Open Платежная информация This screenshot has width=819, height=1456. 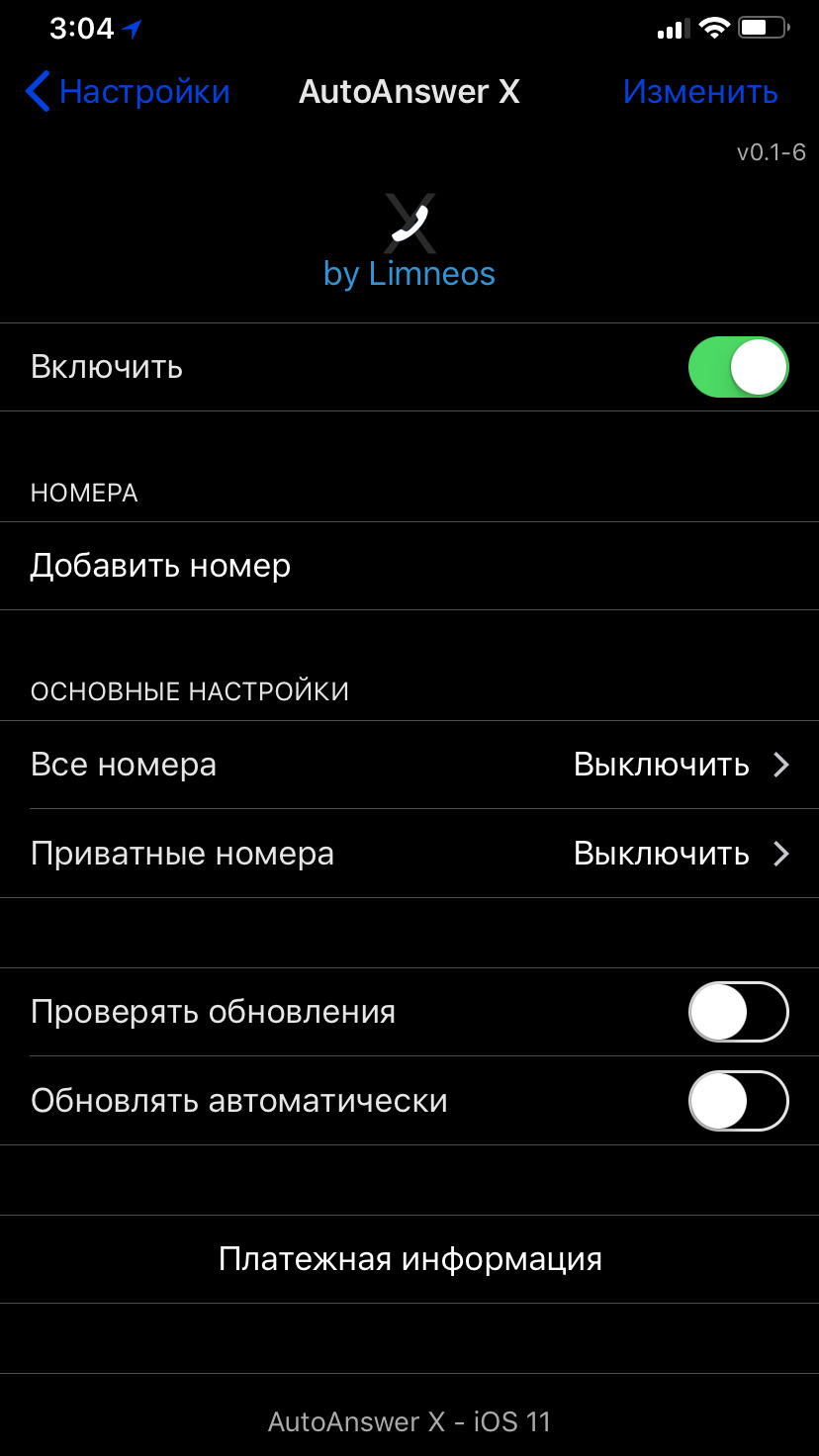[x=409, y=1259]
